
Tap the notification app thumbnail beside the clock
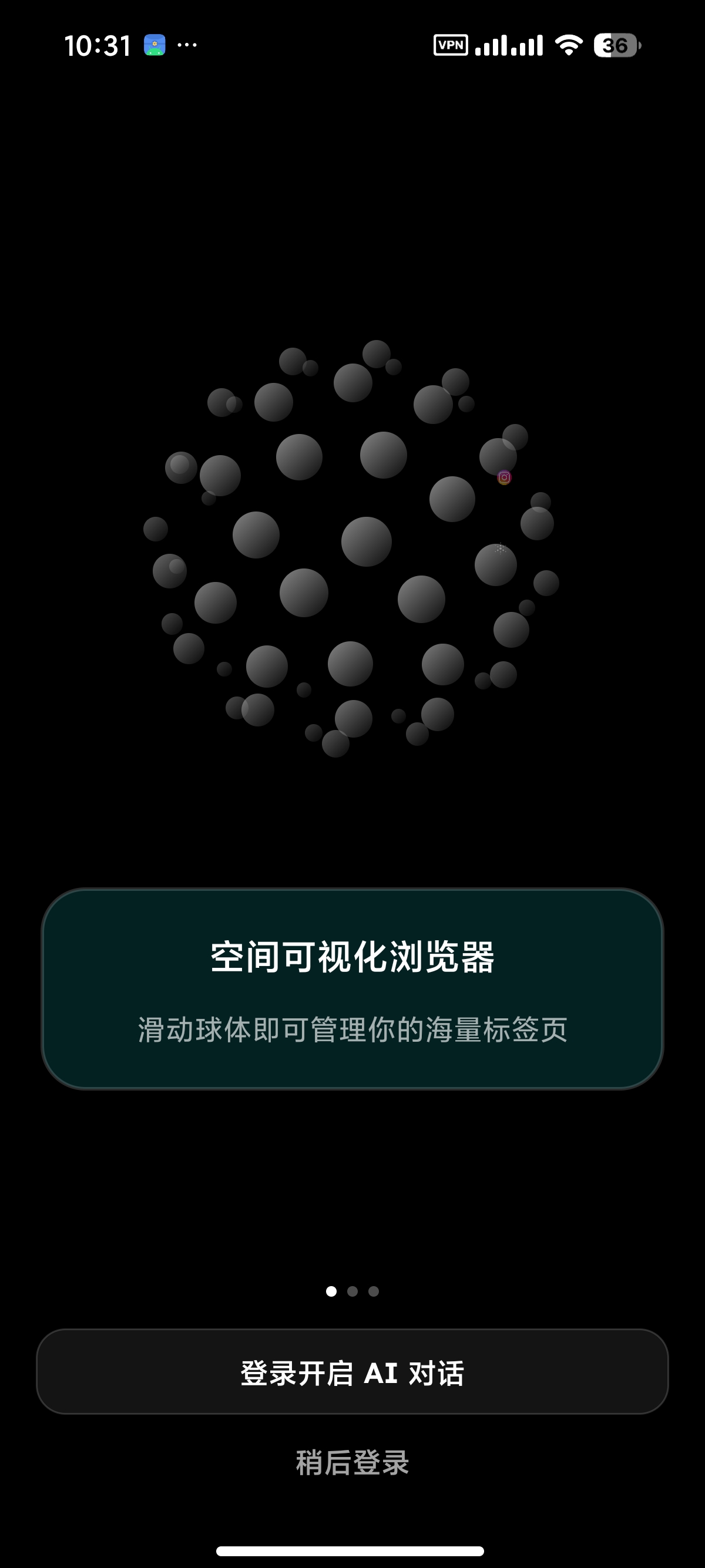[154, 45]
